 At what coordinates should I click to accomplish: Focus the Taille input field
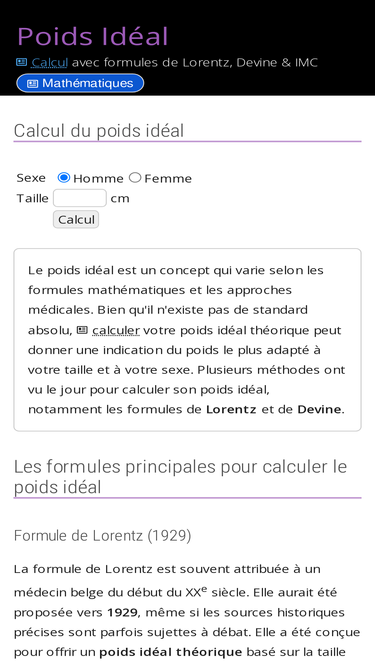[80, 198]
